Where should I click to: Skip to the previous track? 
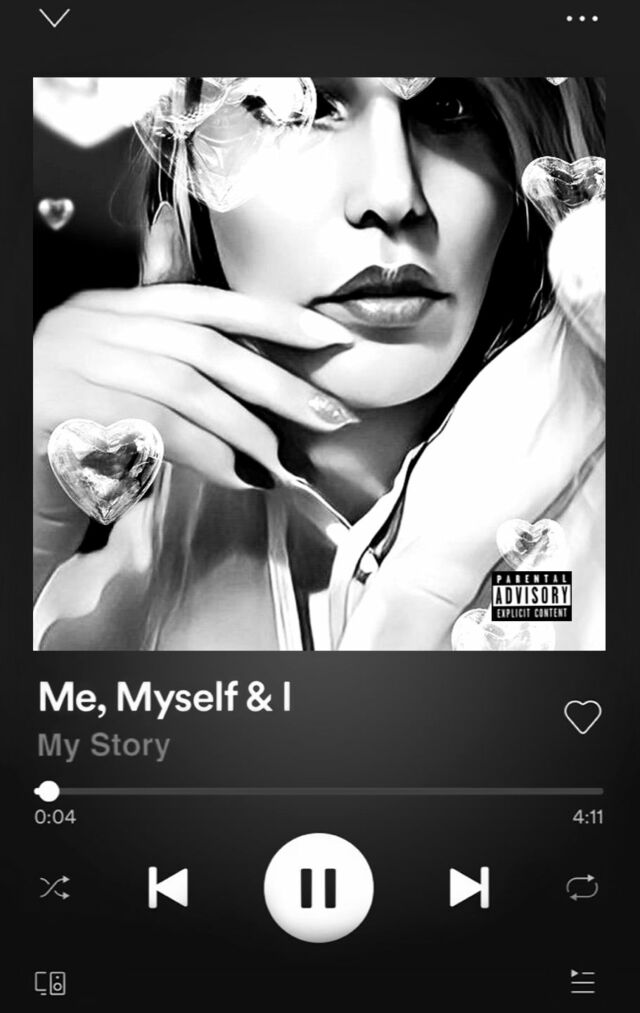click(x=168, y=887)
